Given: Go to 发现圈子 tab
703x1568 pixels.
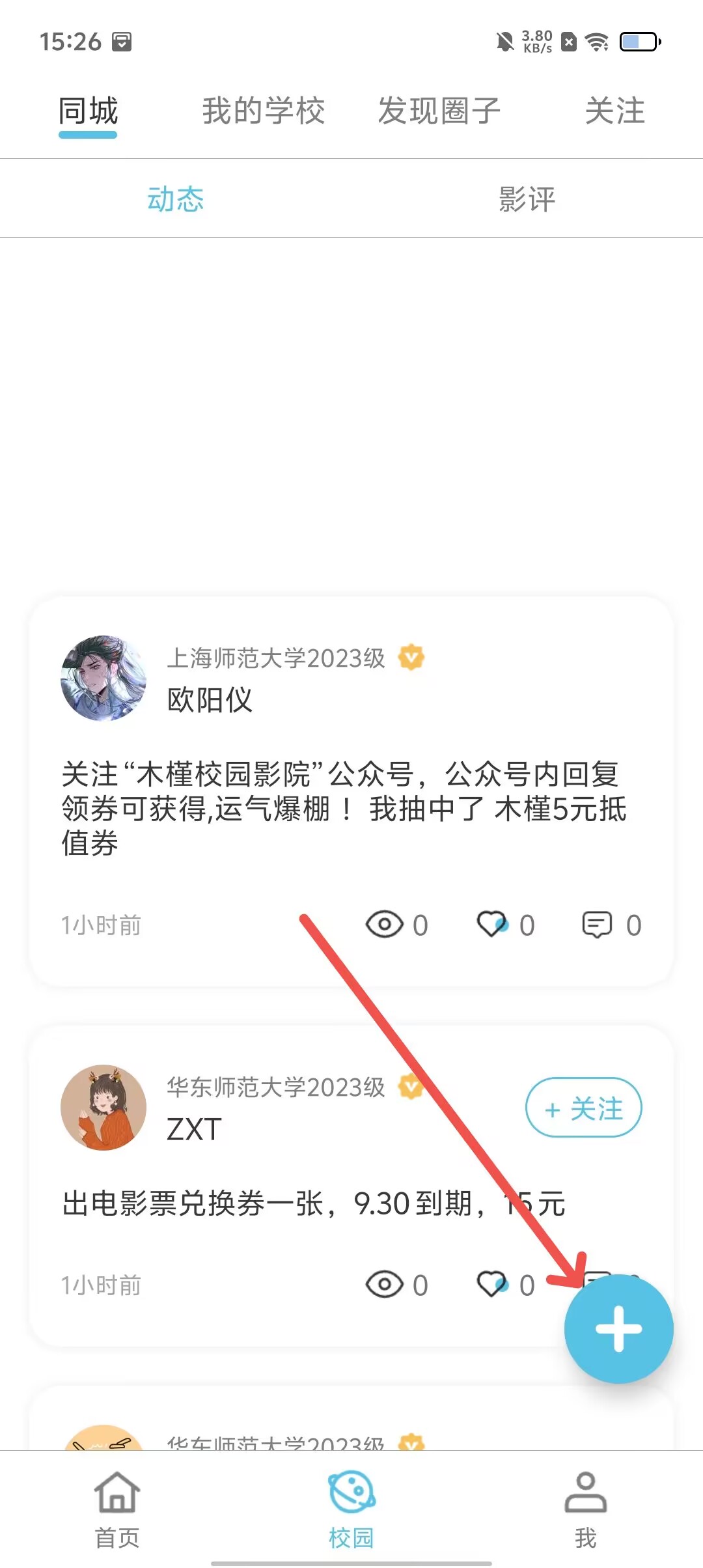Looking at the screenshot, I should (x=439, y=111).
